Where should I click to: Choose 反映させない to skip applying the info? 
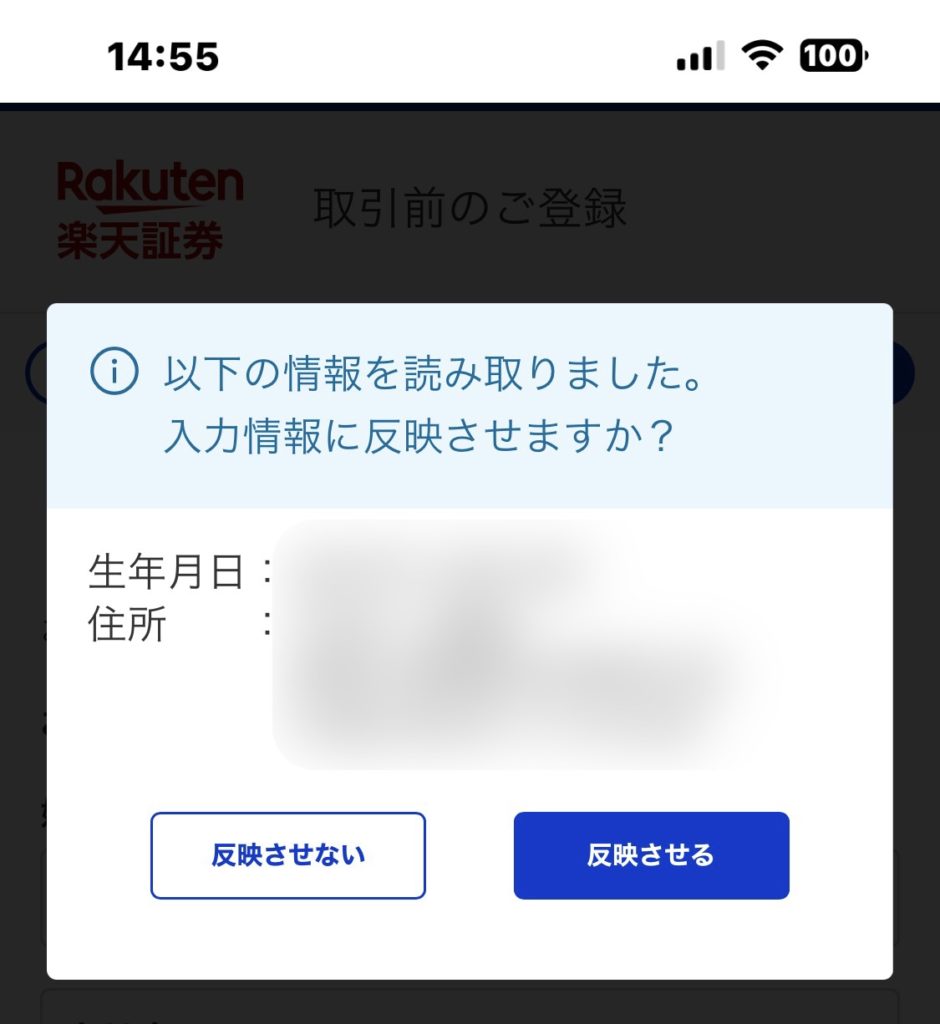pyautogui.click(x=288, y=855)
